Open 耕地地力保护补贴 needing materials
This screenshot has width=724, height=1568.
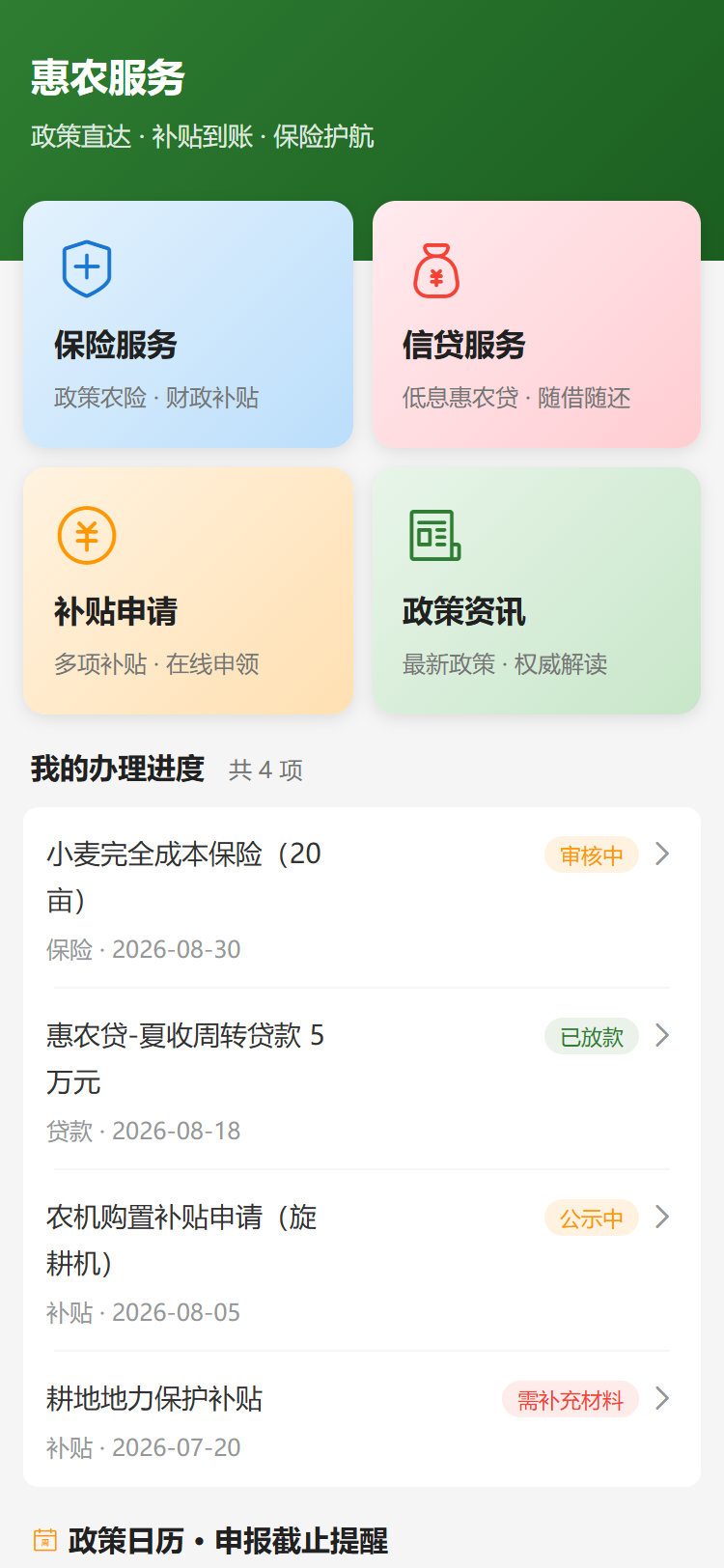[x=362, y=1419]
